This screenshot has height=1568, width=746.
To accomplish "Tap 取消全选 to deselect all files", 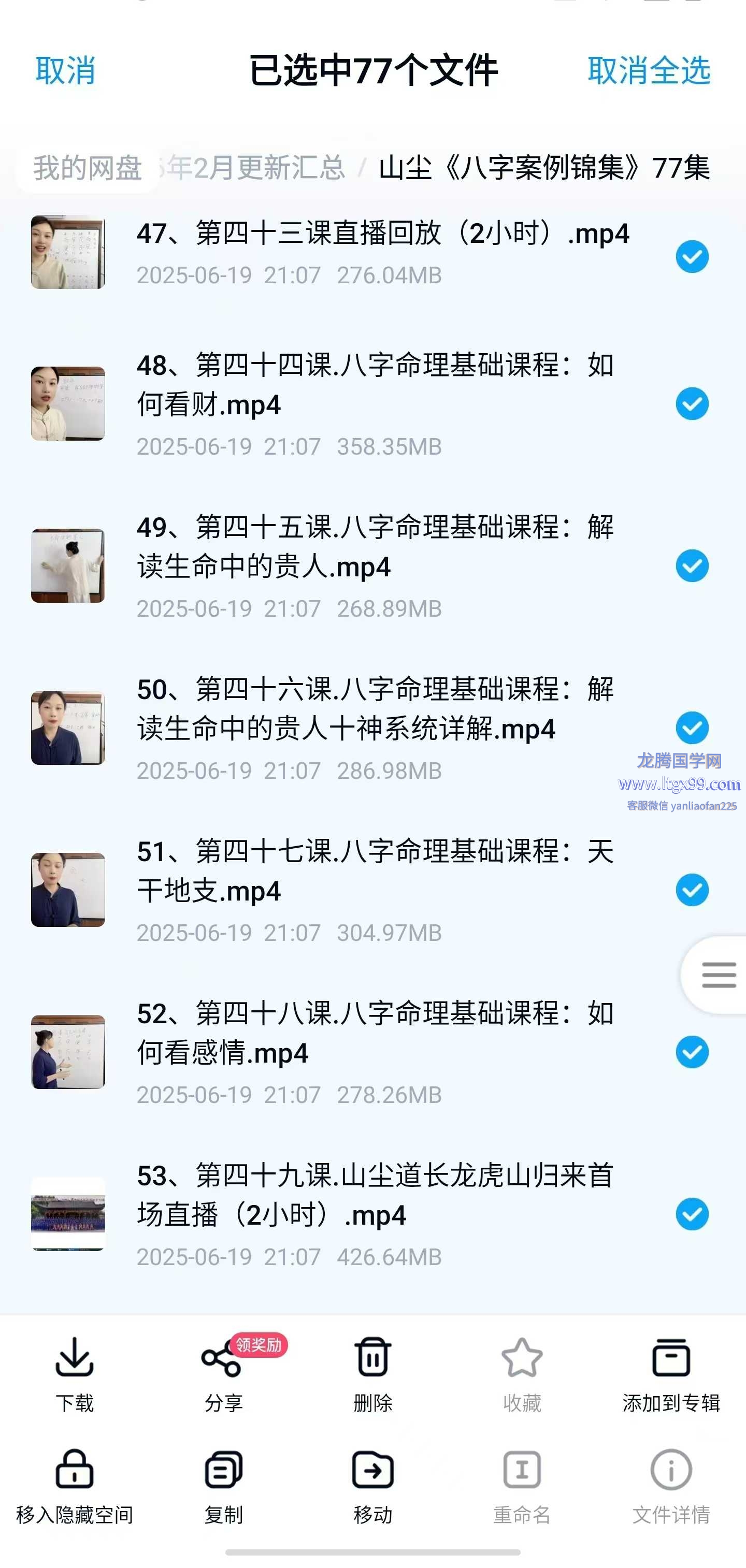I will [649, 70].
